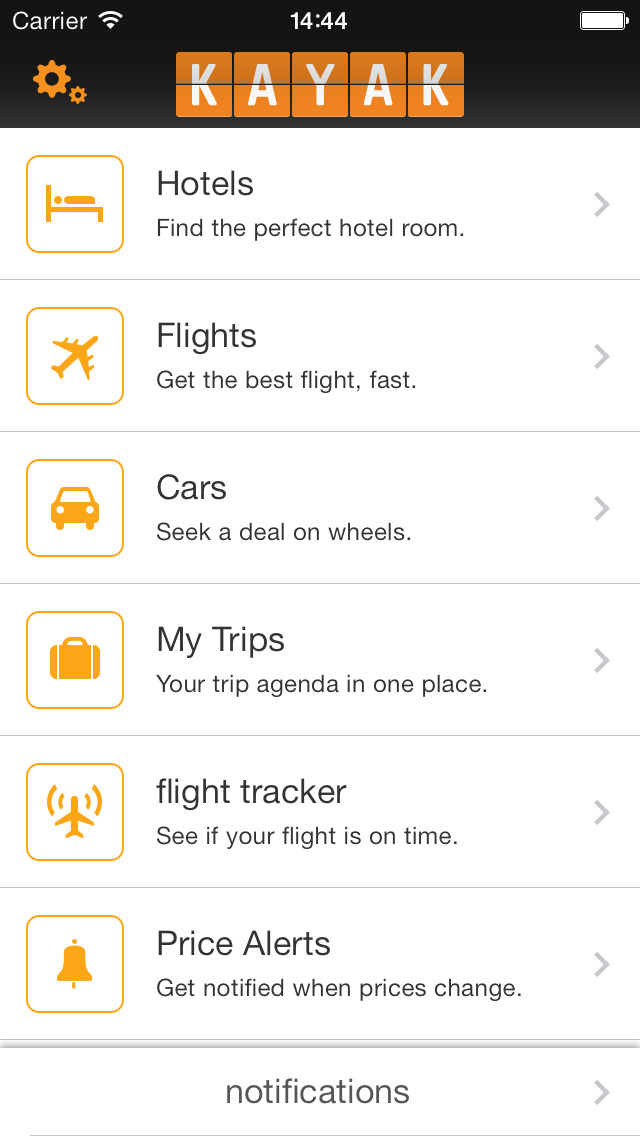640x1136 pixels.
Task: Select the Cars option
Action: (x=320, y=508)
